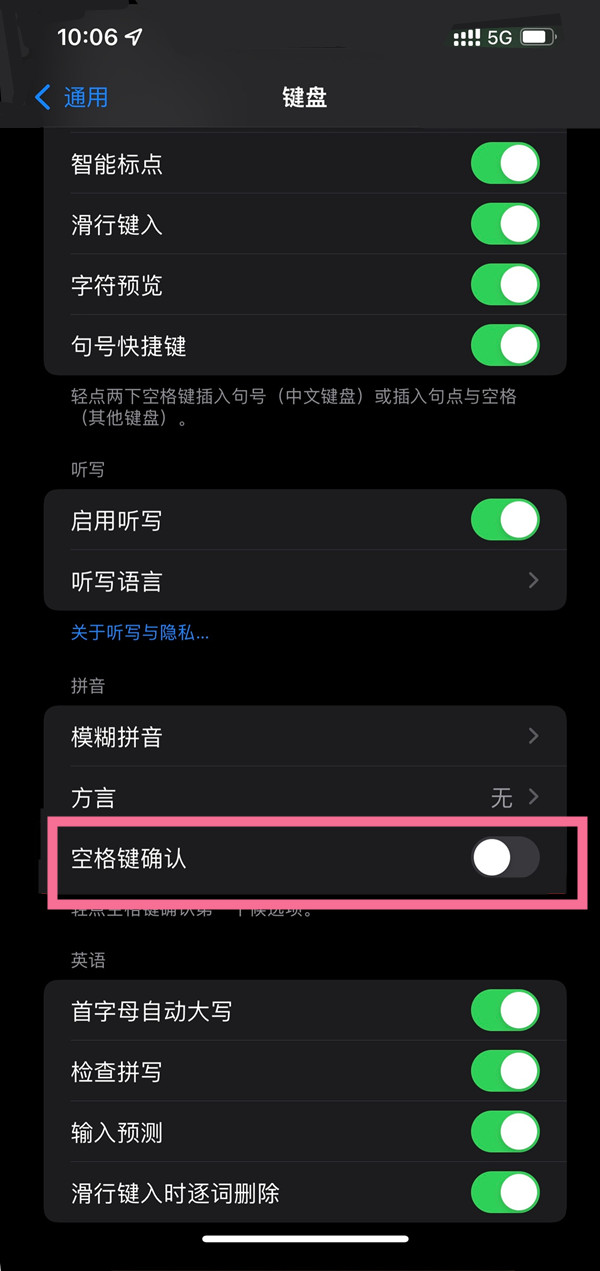The image size is (600, 1271).
Task: Turn off 首字母自动大写
Action: point(505,1011)
